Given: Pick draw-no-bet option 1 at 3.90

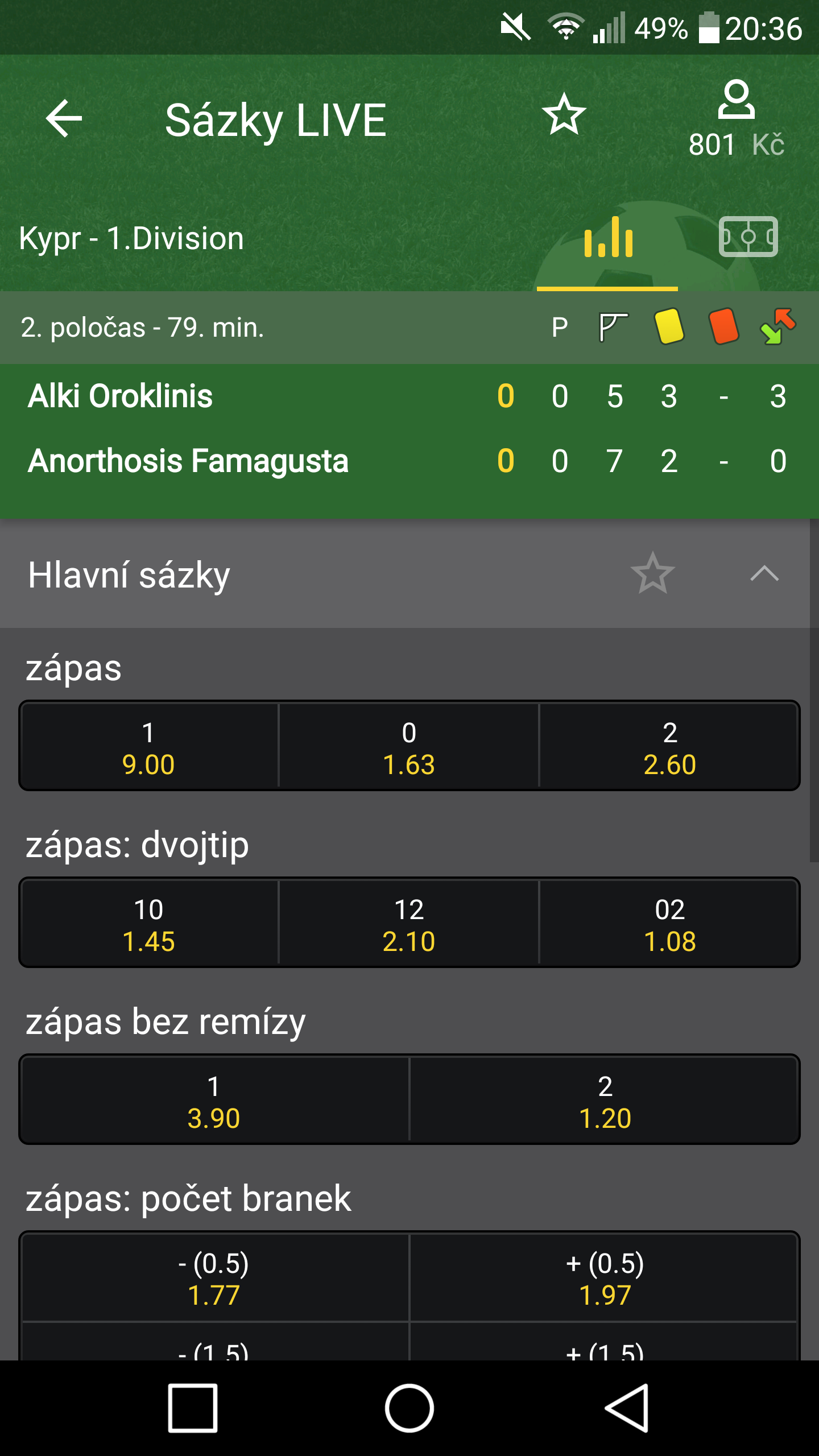Looking at the screenshot, I should [x=214, y=1099].
